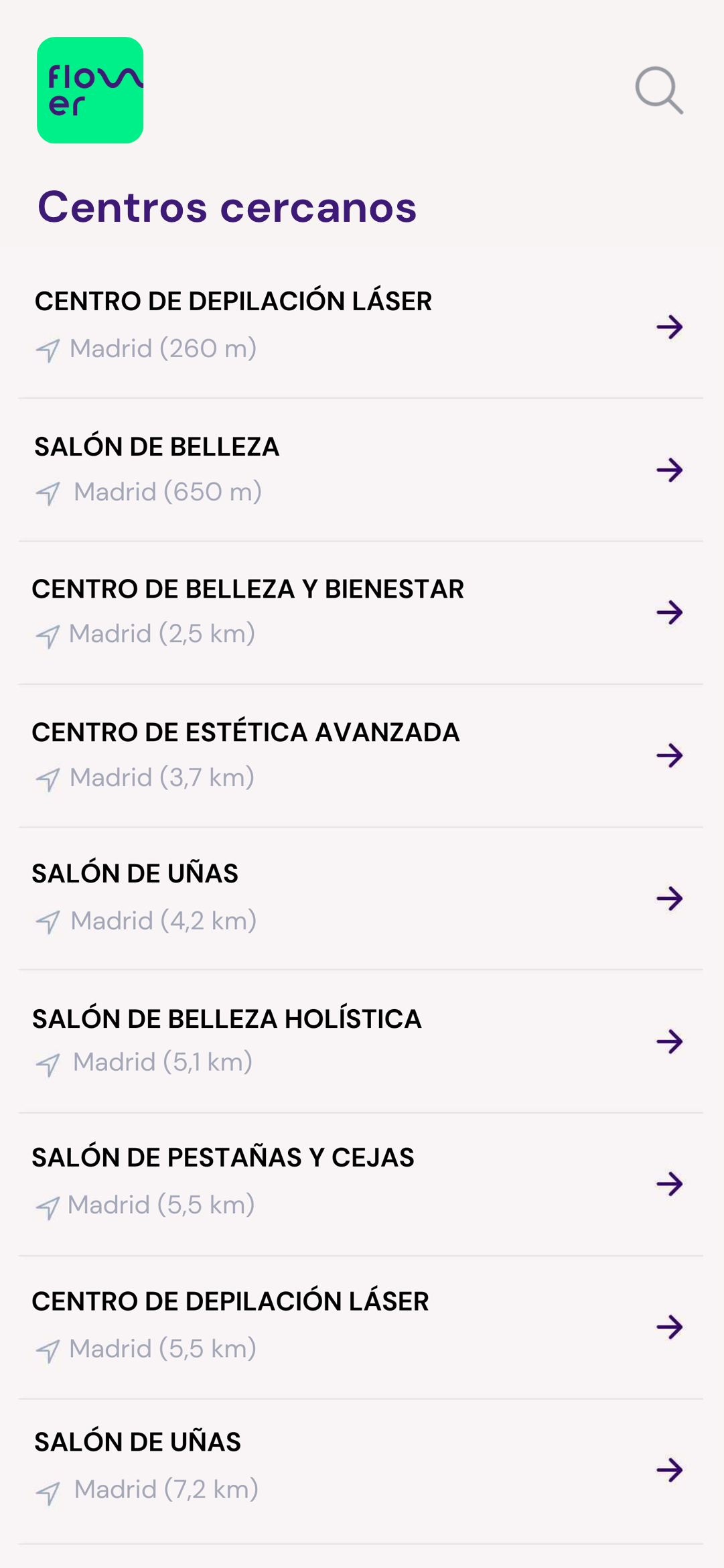Choose Salón de Belleza Holística

[x=361, y=1041]
